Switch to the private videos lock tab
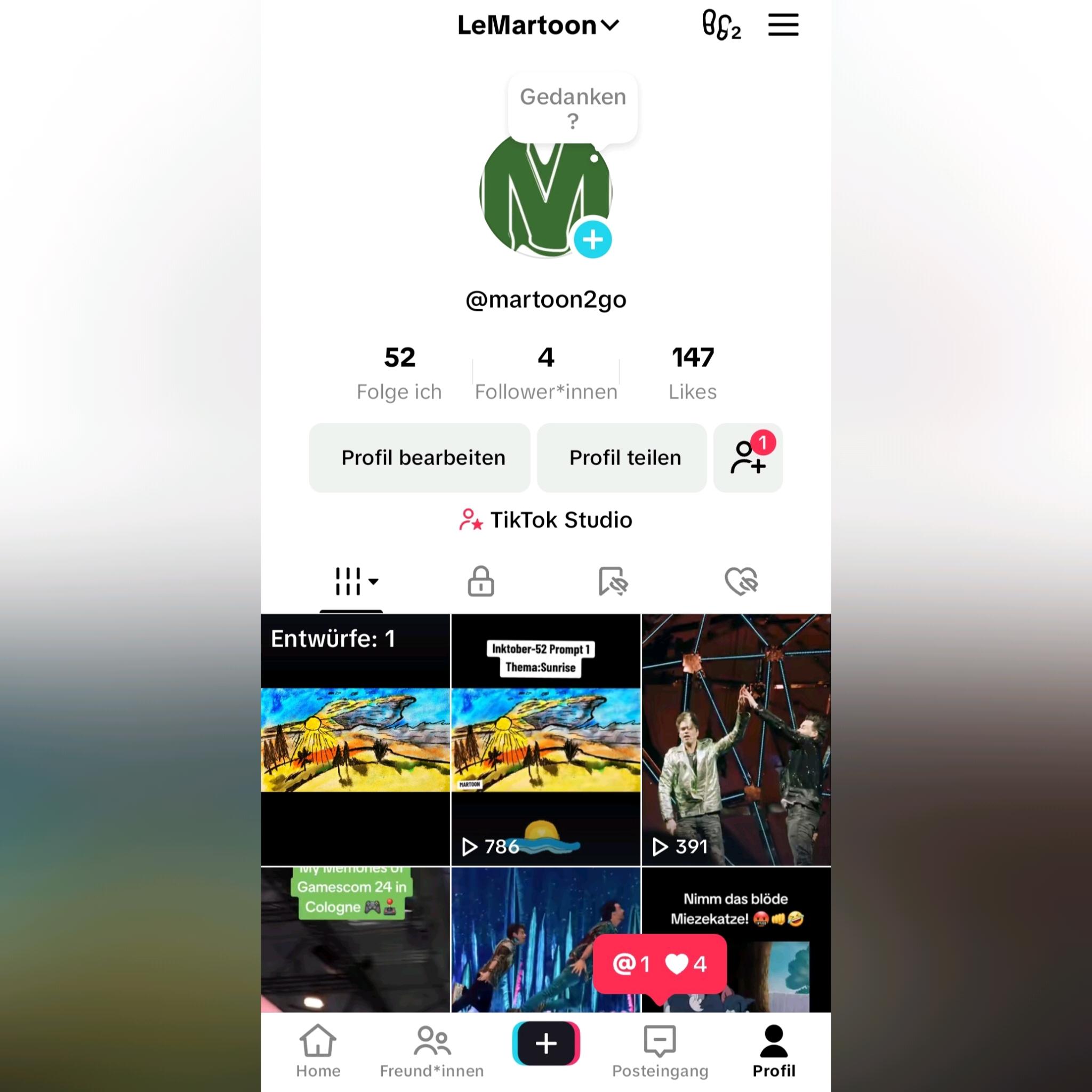Viewport: 1092px width, 1092px height. [481, 581]
